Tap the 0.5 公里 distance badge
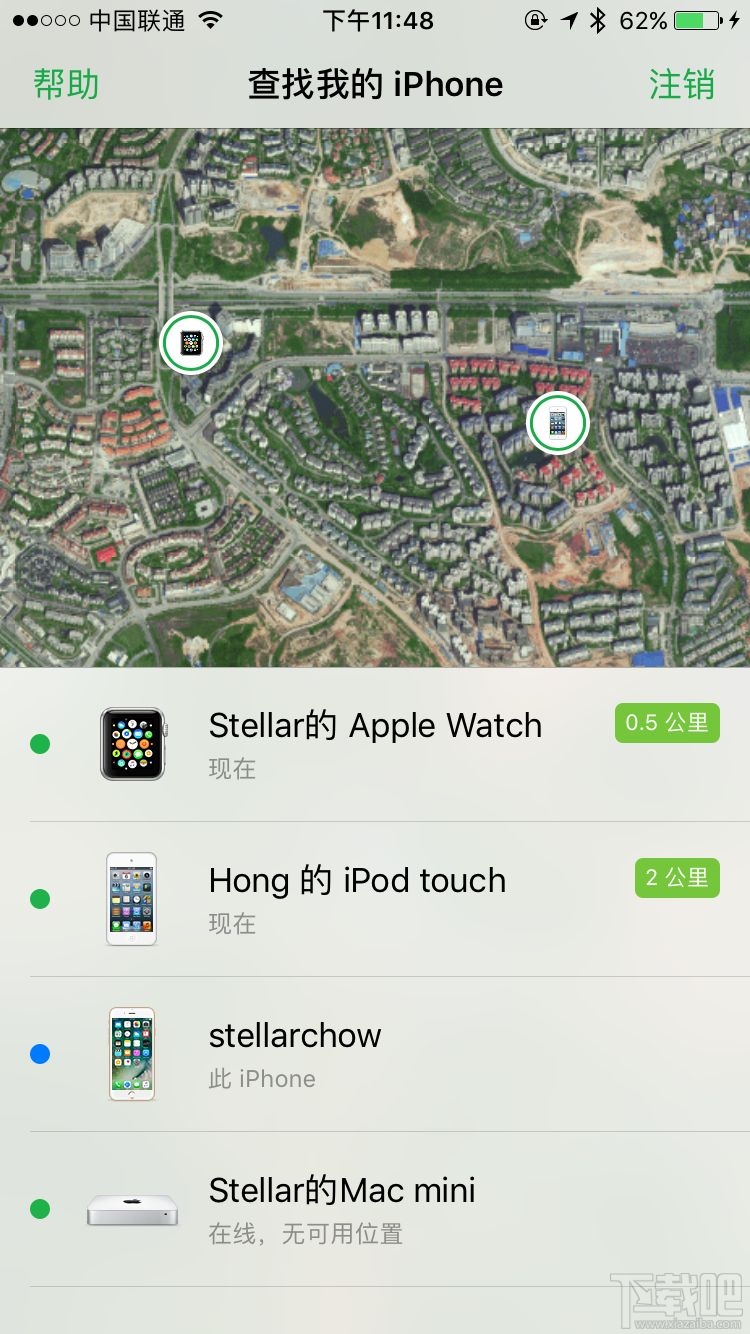This screenshot has width=750, height=1334. pos(666,723)
